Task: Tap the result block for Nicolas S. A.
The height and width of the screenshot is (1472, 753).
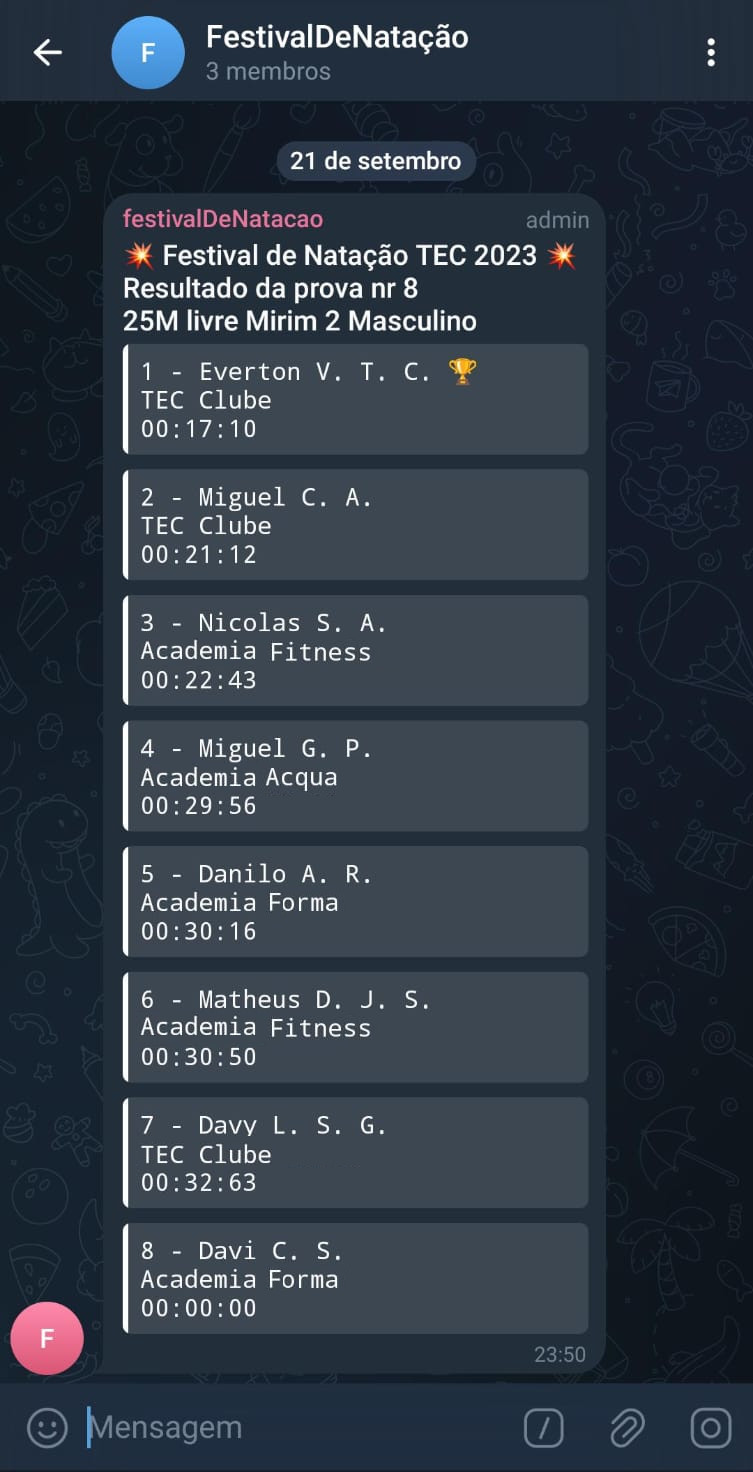Action: coord(356,650)
